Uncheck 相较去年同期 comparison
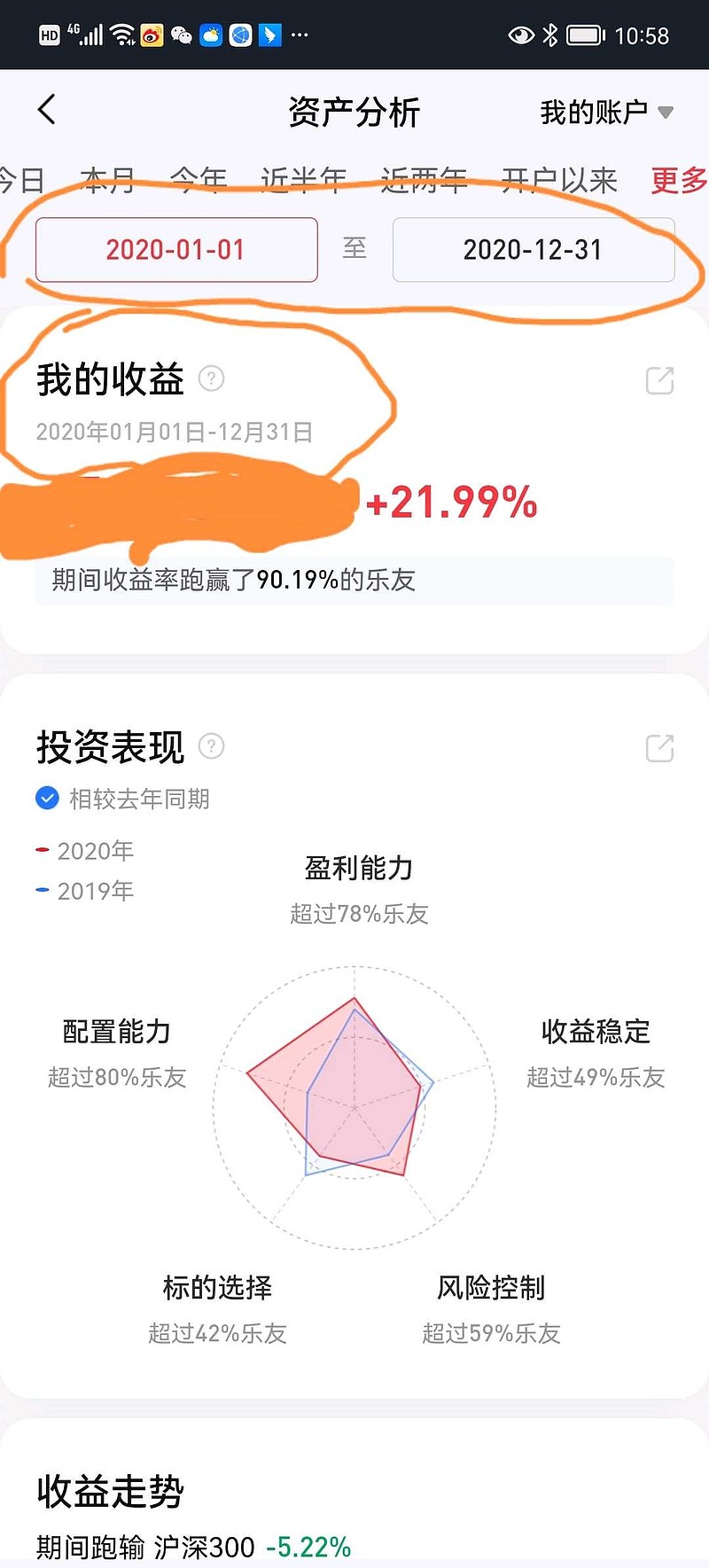The image size is (709, 1568). (47, 799)
